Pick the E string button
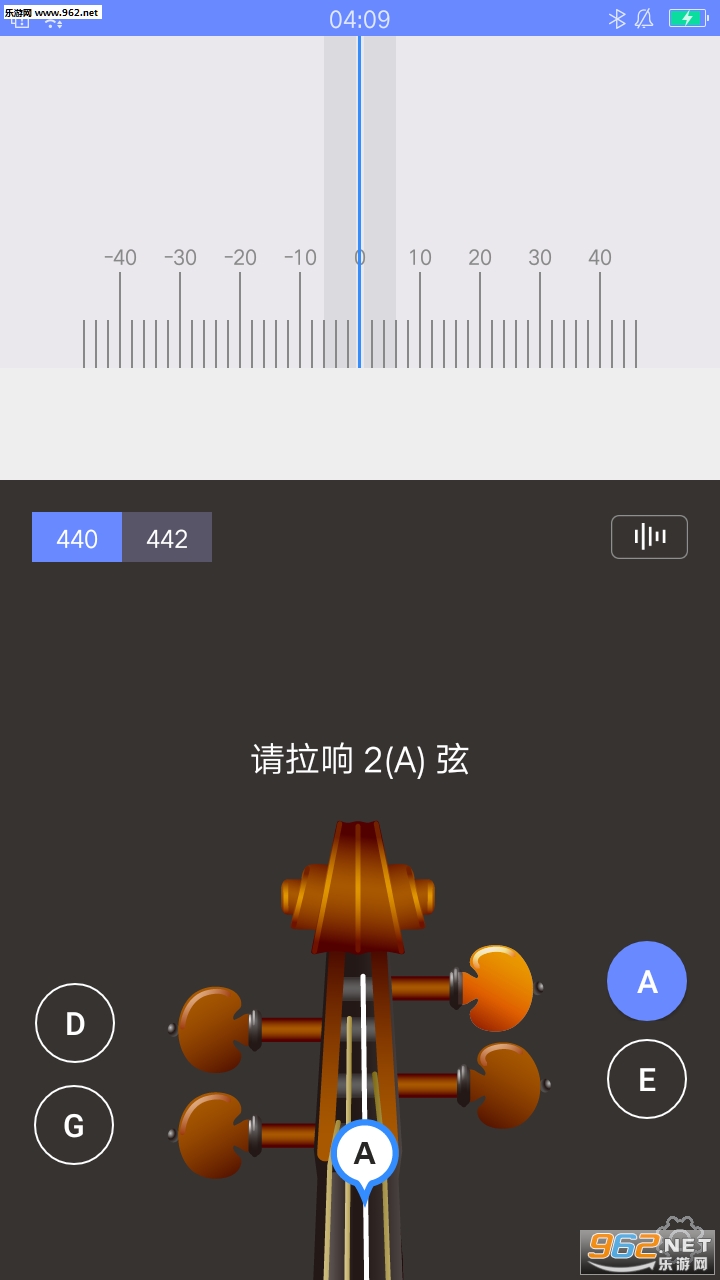This screenshot has height=1280, width=720. pyautogui.click(x=647, y=1079)
